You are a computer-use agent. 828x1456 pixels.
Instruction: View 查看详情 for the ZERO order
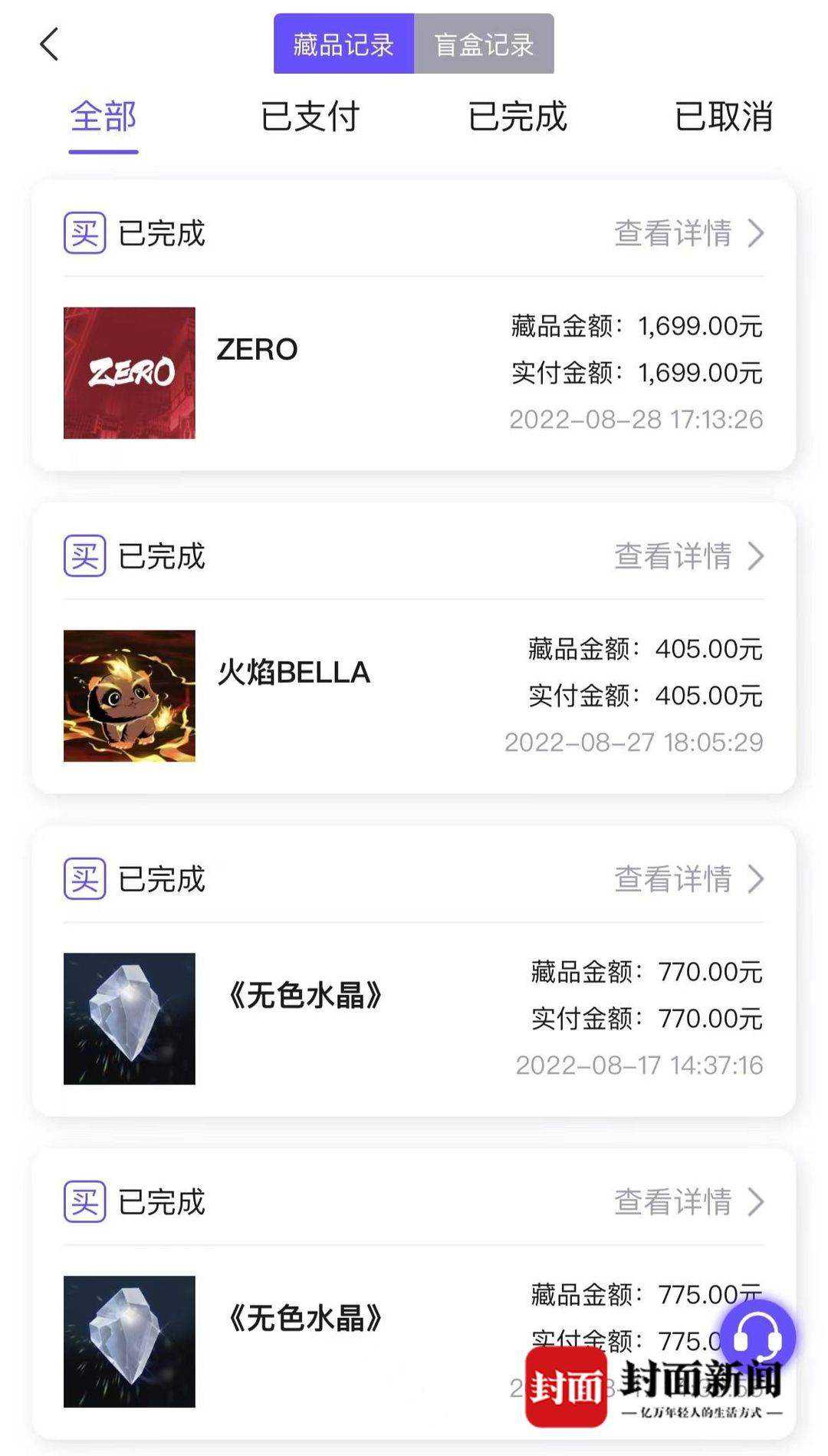point(688,233)
